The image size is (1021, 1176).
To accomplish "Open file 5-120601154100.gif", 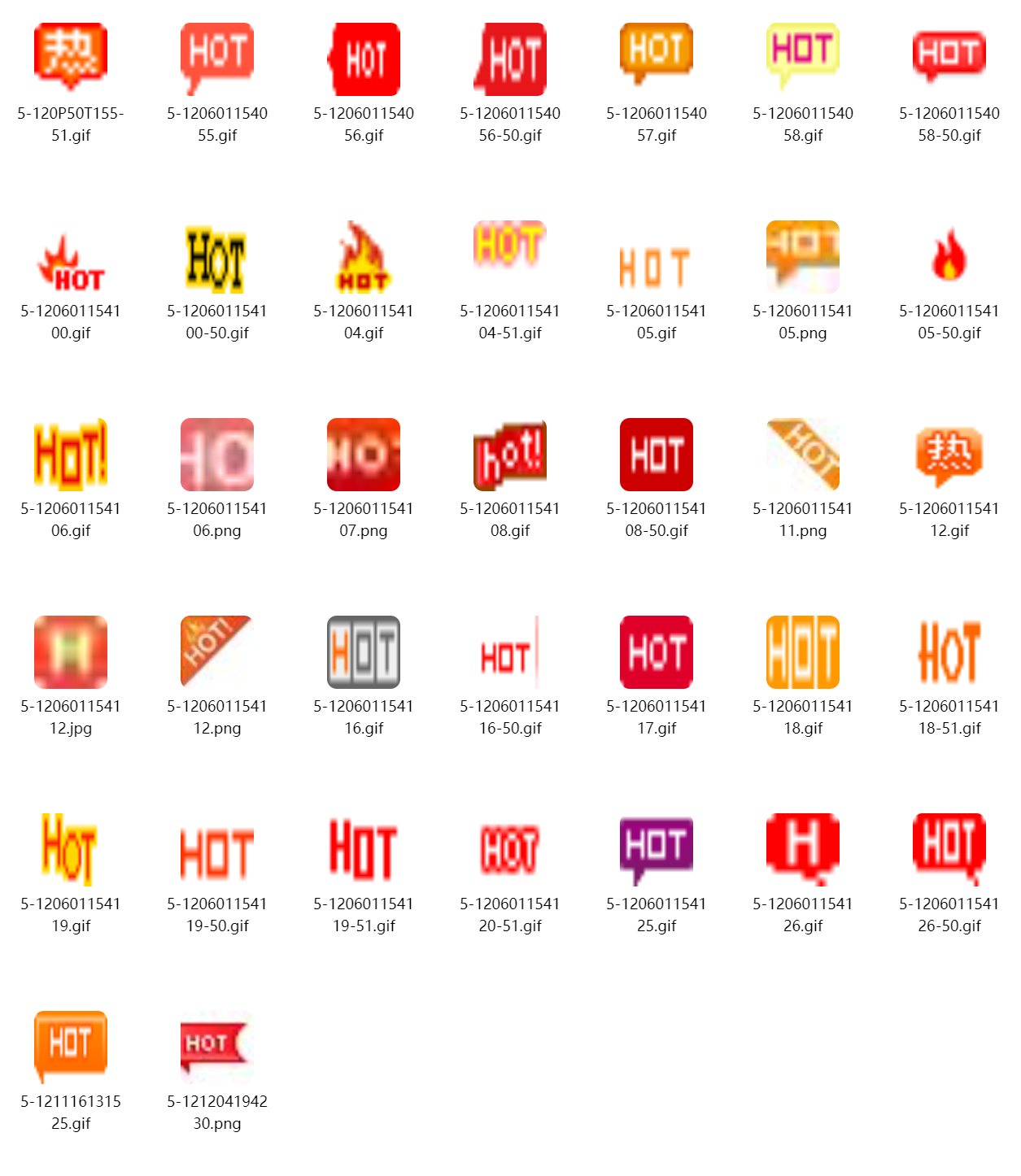I will pyautogui.click(x=71, y=256).
